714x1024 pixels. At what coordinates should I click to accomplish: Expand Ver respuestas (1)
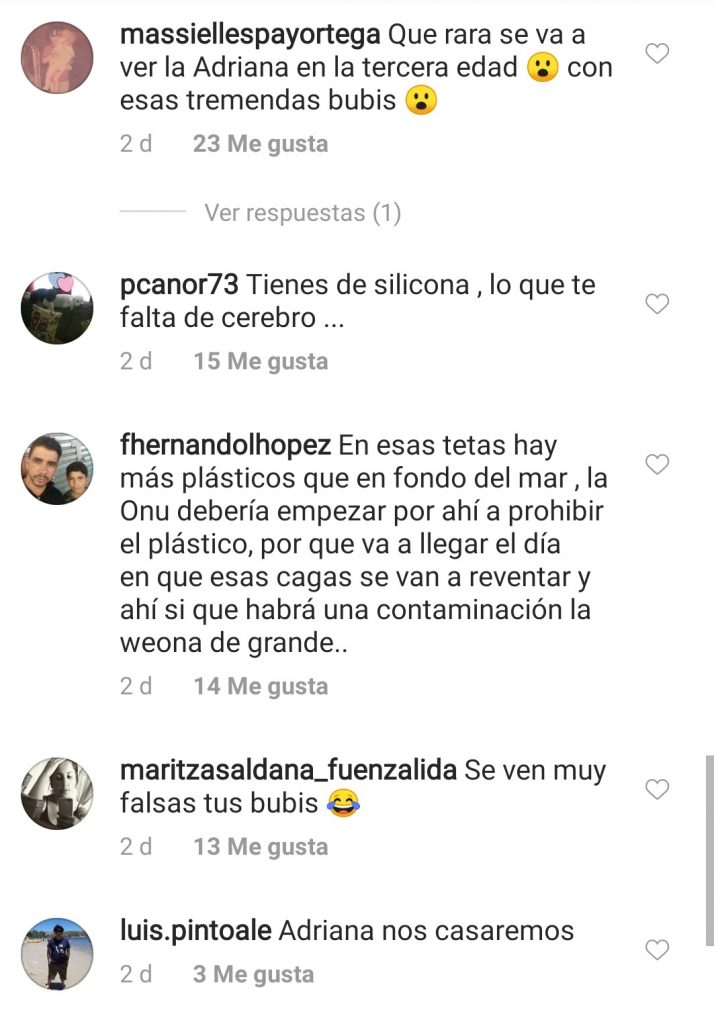[x=302, y=213]
